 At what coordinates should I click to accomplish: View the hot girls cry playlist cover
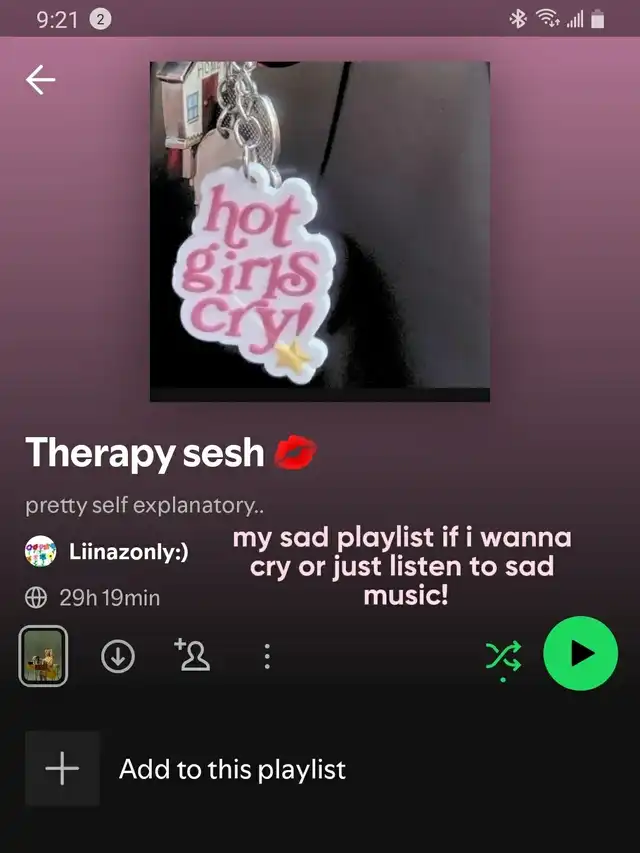[x=320, y=231]
